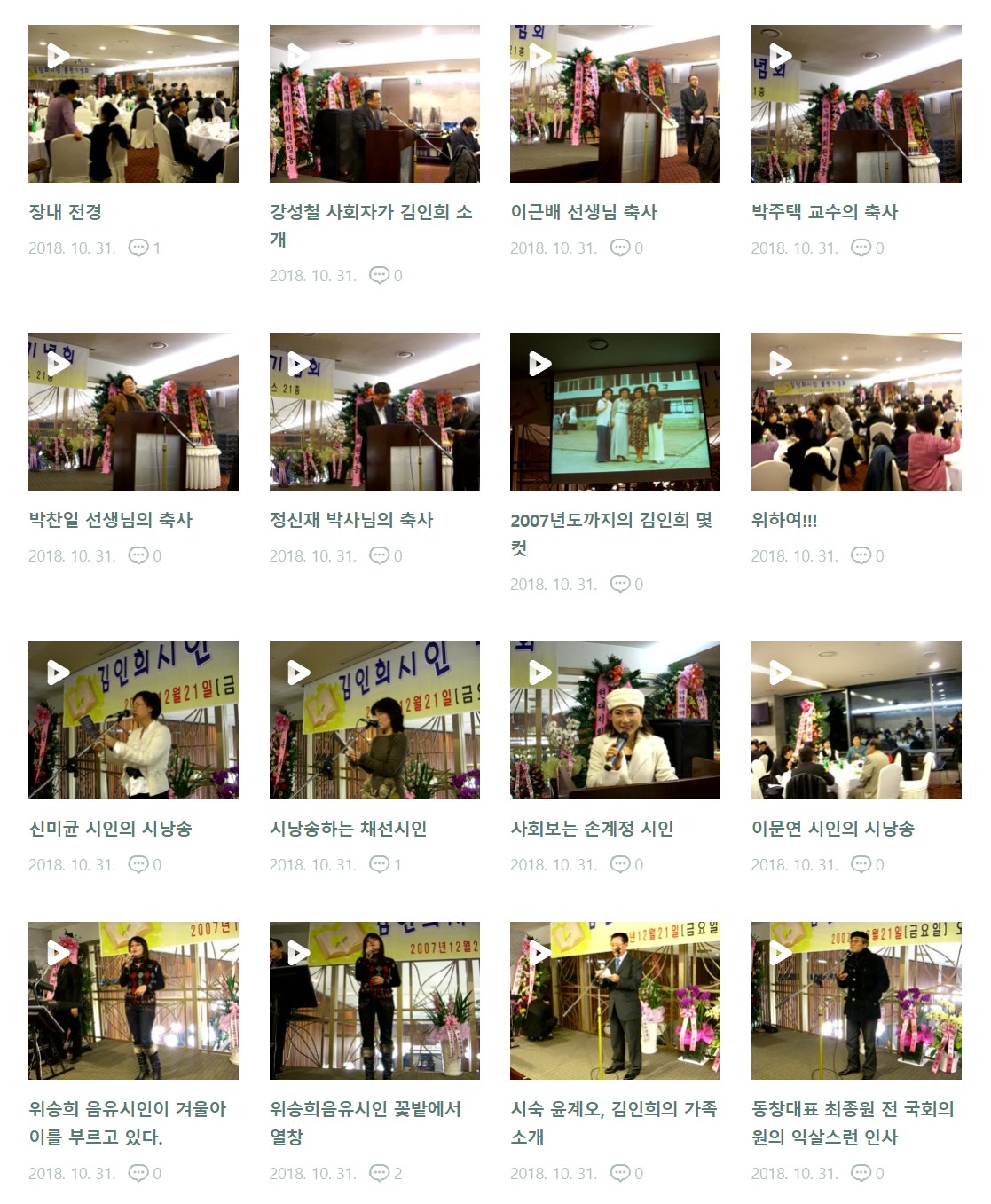Open the 시낭송하는 채선시인 video

click(374, 720)
